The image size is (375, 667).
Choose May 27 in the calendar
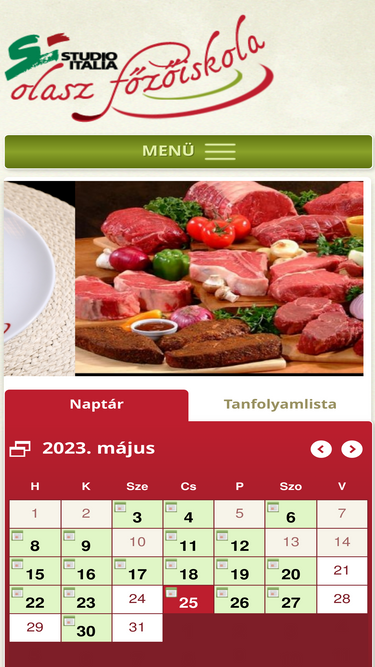[291, 600]
